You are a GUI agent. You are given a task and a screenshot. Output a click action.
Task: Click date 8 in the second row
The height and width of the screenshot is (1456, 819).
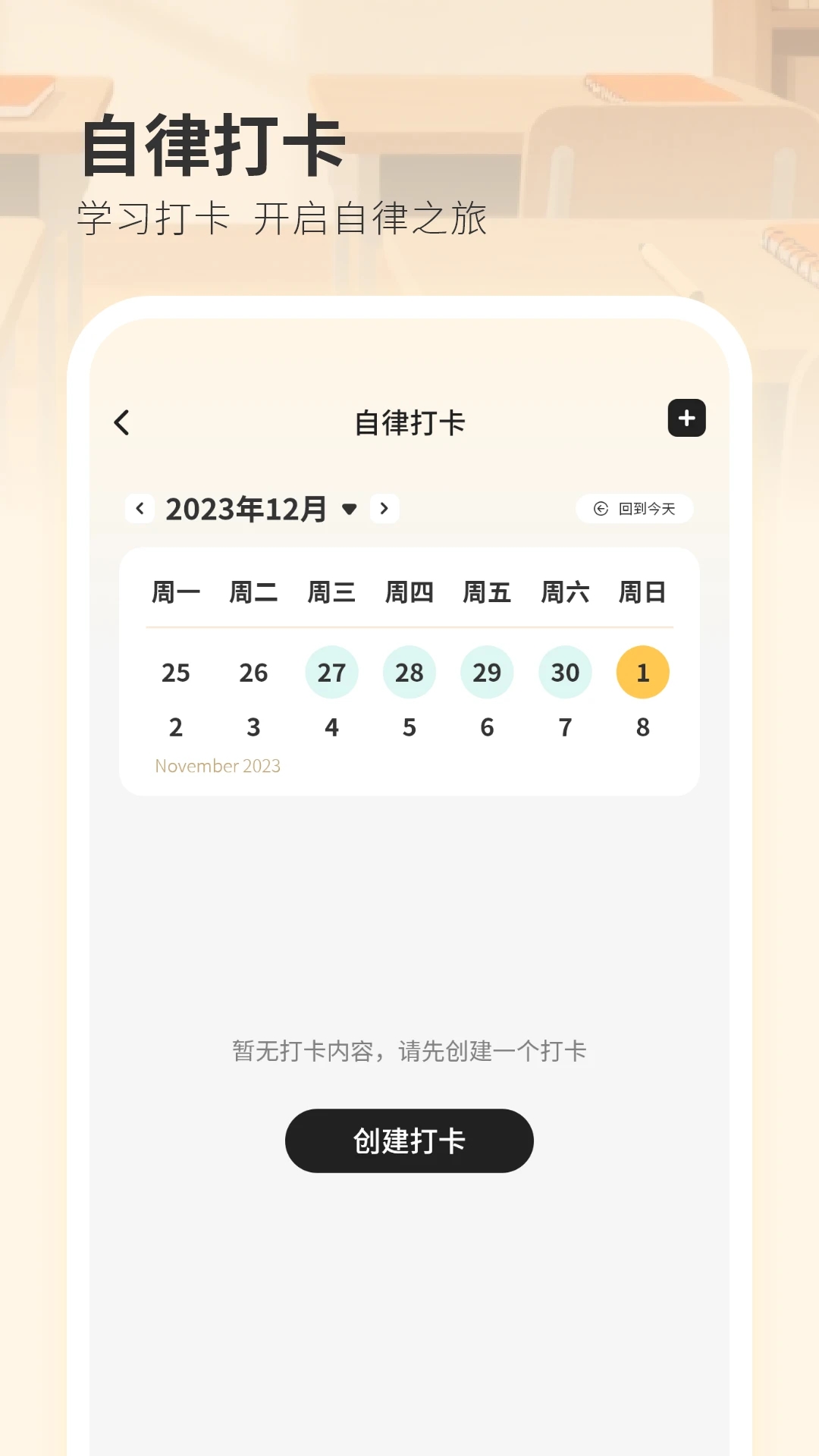[x=642, y=727]
